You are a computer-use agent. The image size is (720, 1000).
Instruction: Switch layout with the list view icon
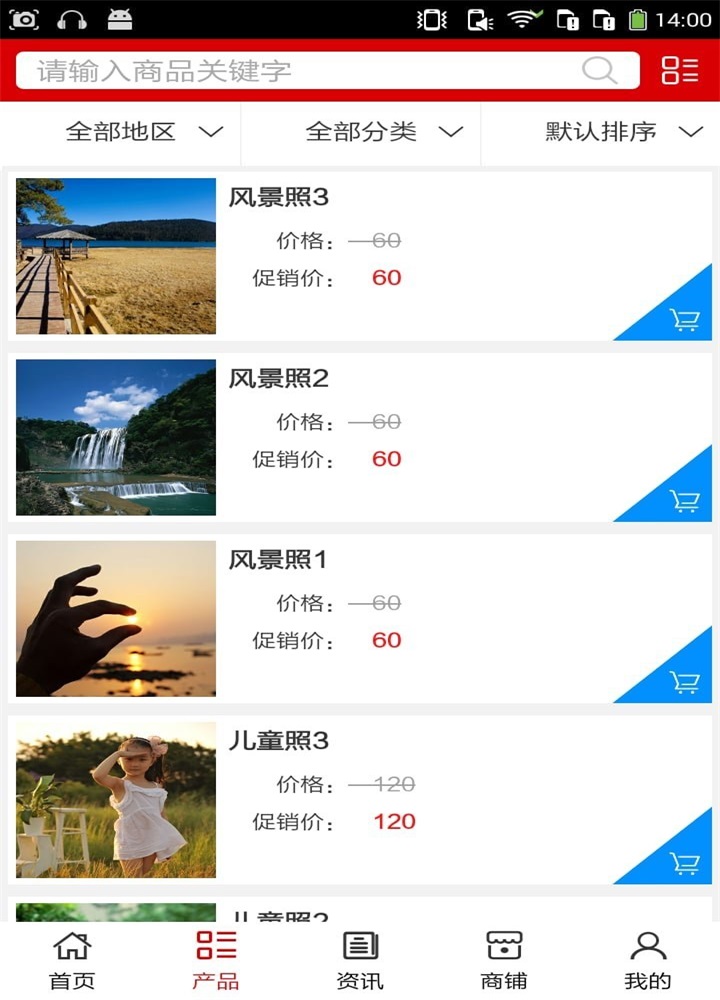(x=680, y=71)
